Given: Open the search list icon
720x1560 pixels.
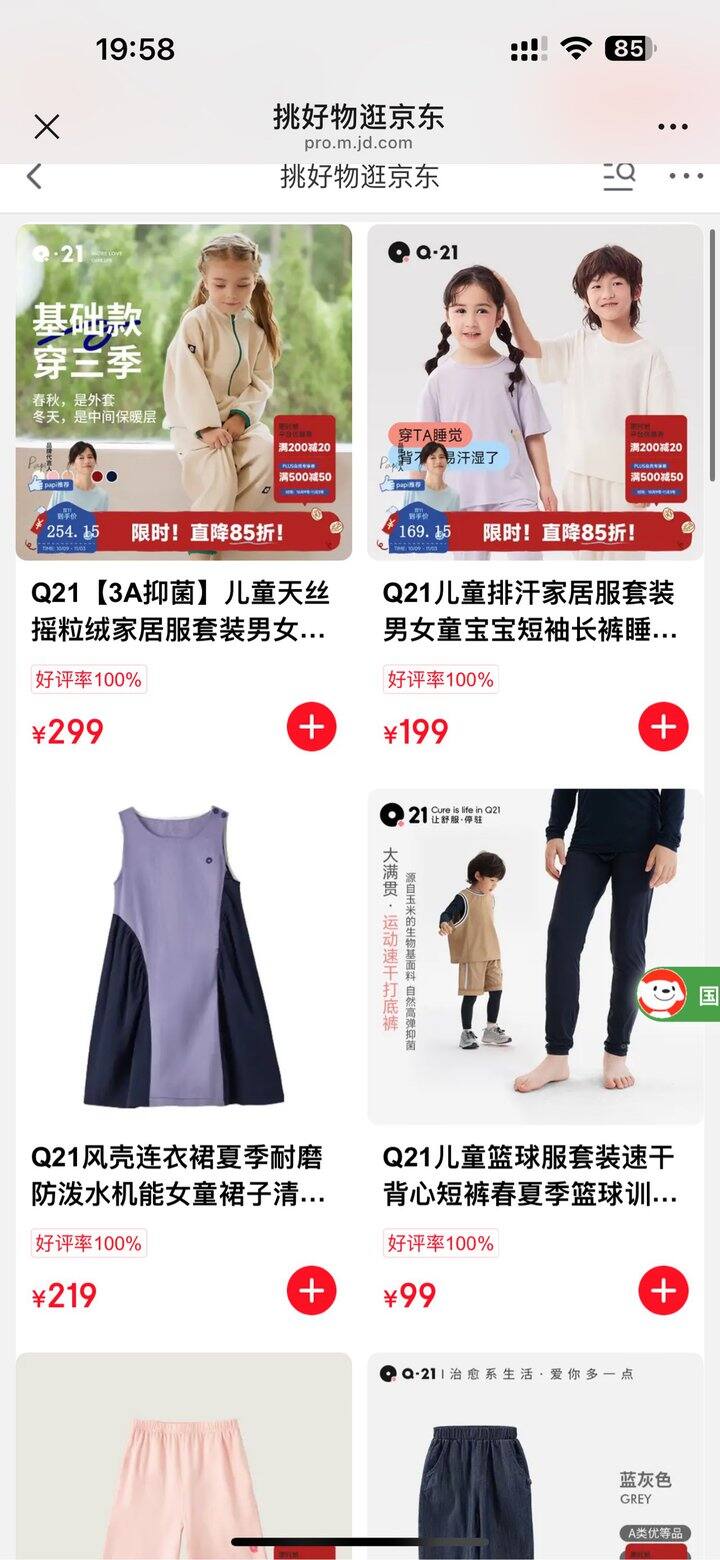Looking at the screenshot, I should point(619,176).
